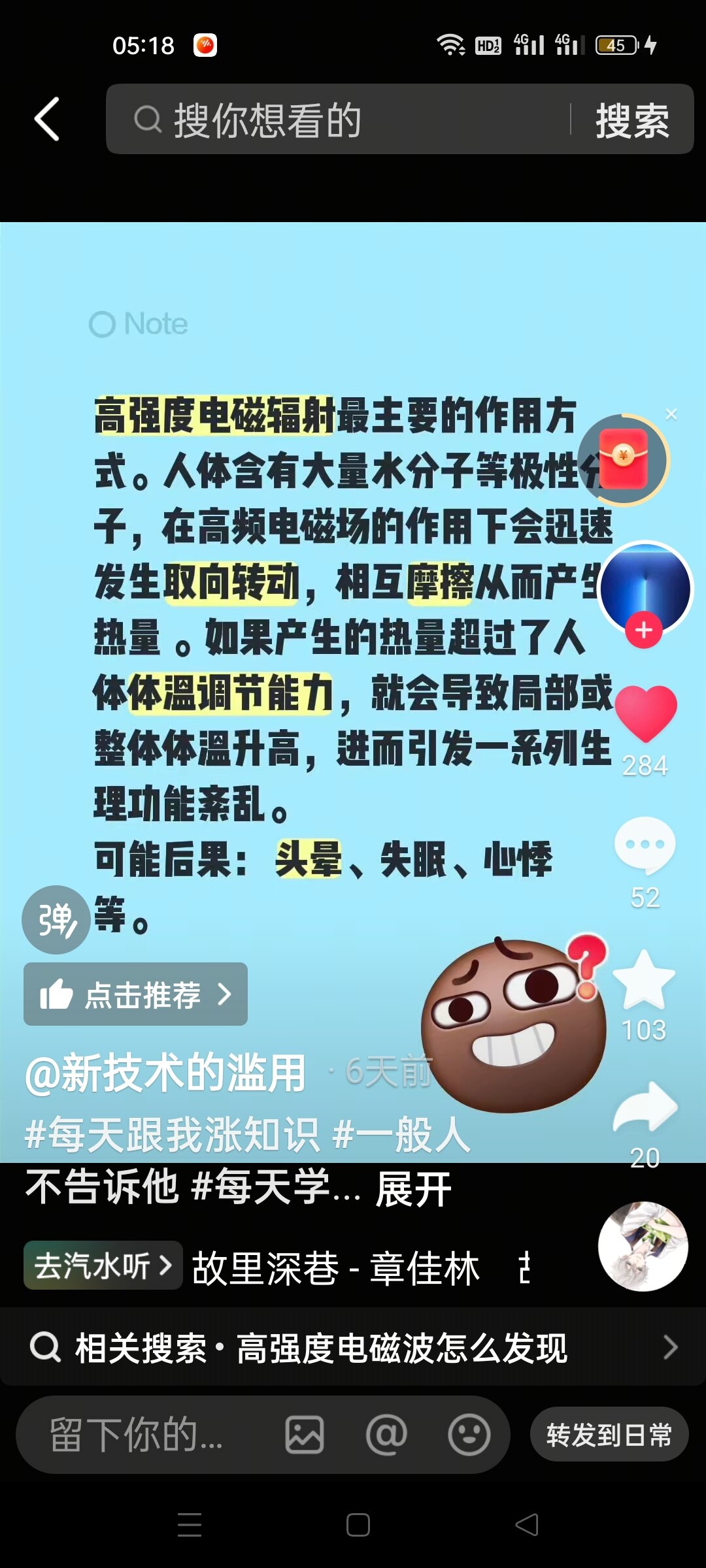Viewport: 706px width, 1568px height.
Task: Open the red envelope reward widget
Action: [x=623, y=460]
